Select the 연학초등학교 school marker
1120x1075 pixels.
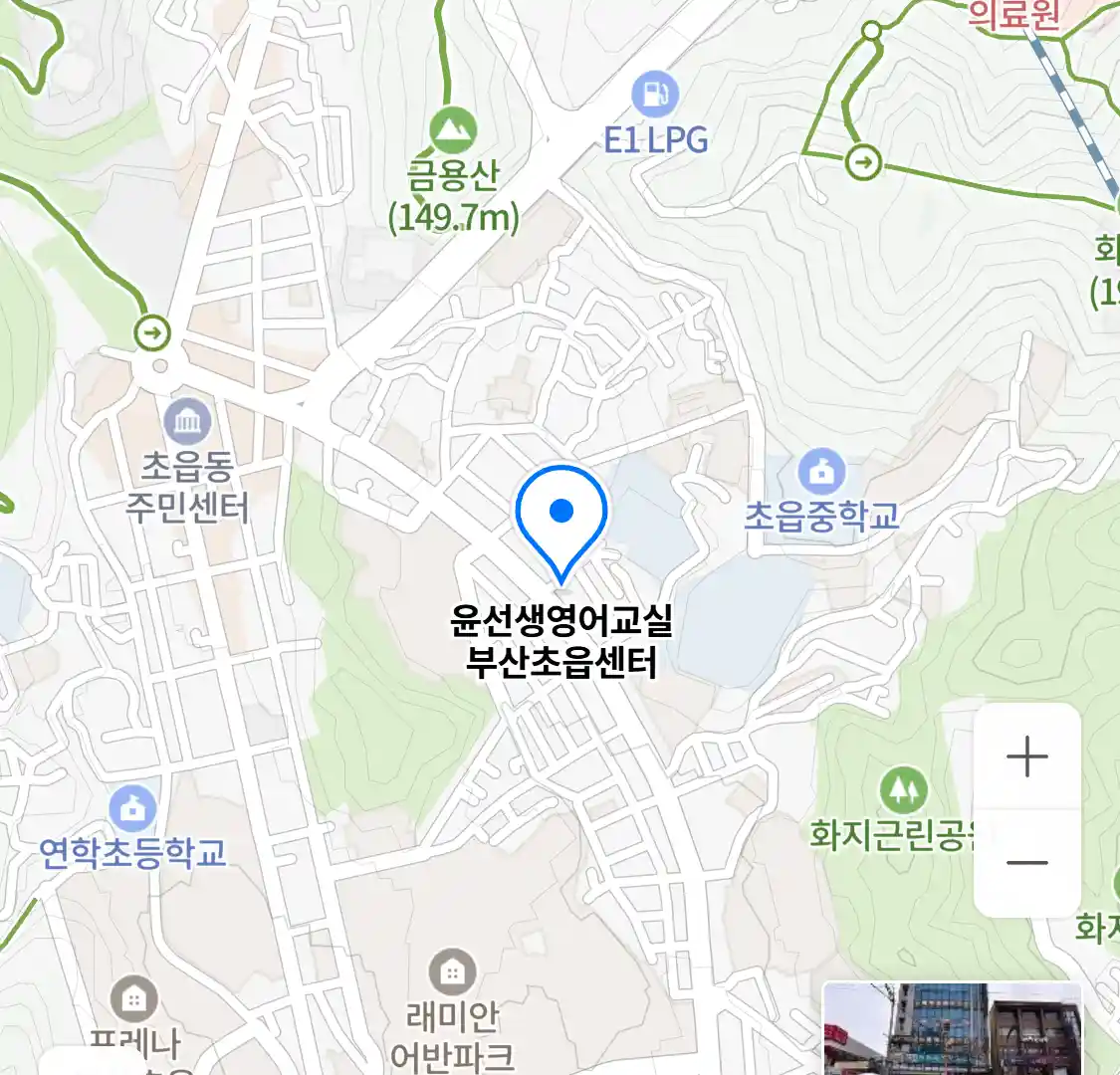click(132, 808)
